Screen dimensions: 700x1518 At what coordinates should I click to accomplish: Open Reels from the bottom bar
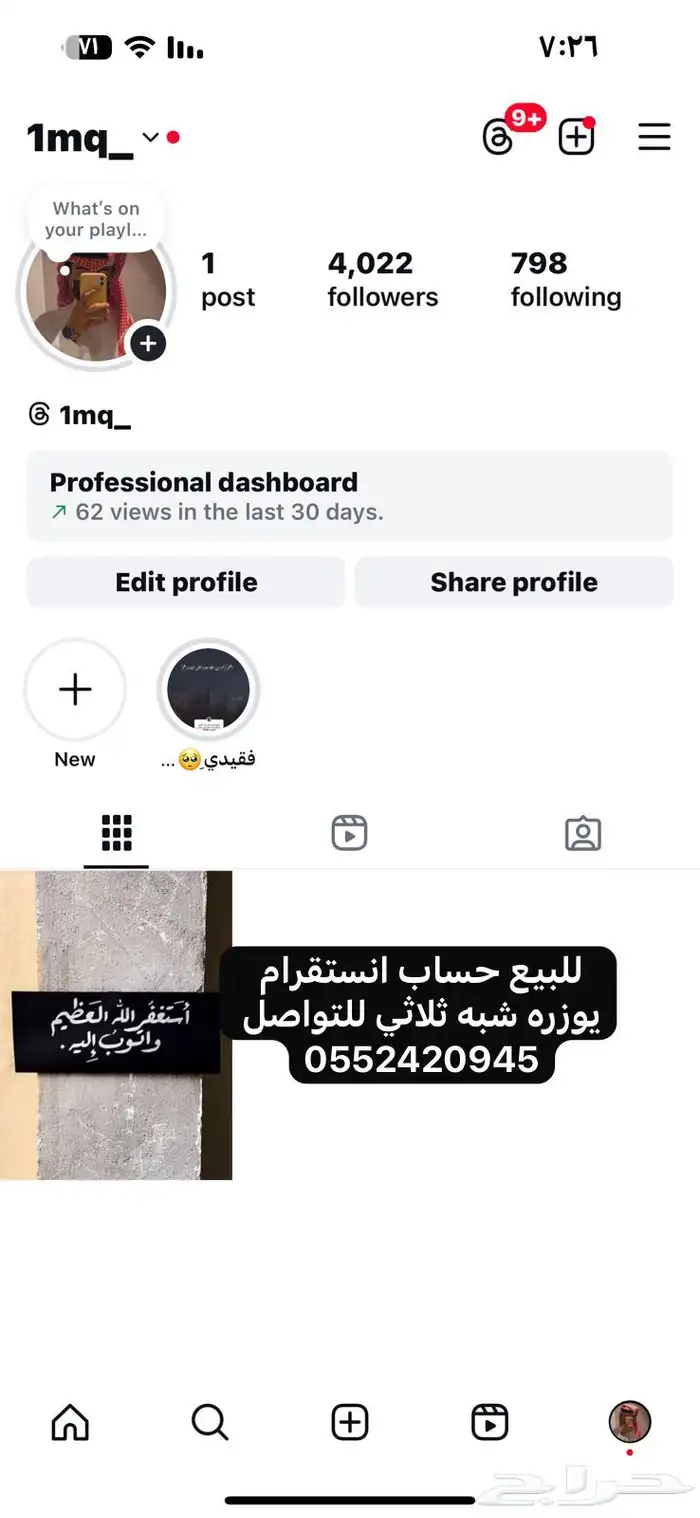(x=490, y=1422)
